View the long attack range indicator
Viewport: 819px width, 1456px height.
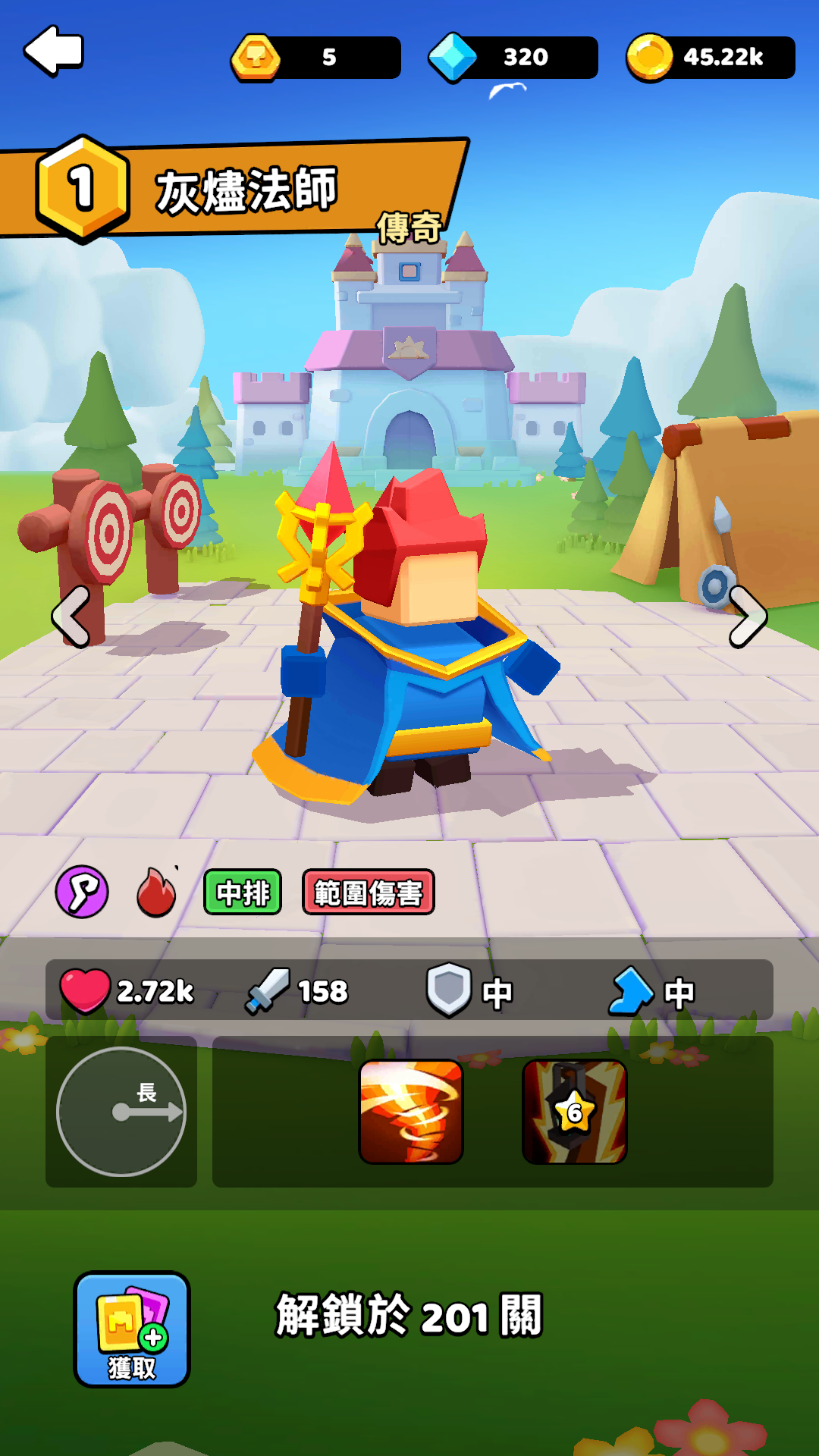point(121,1112)
